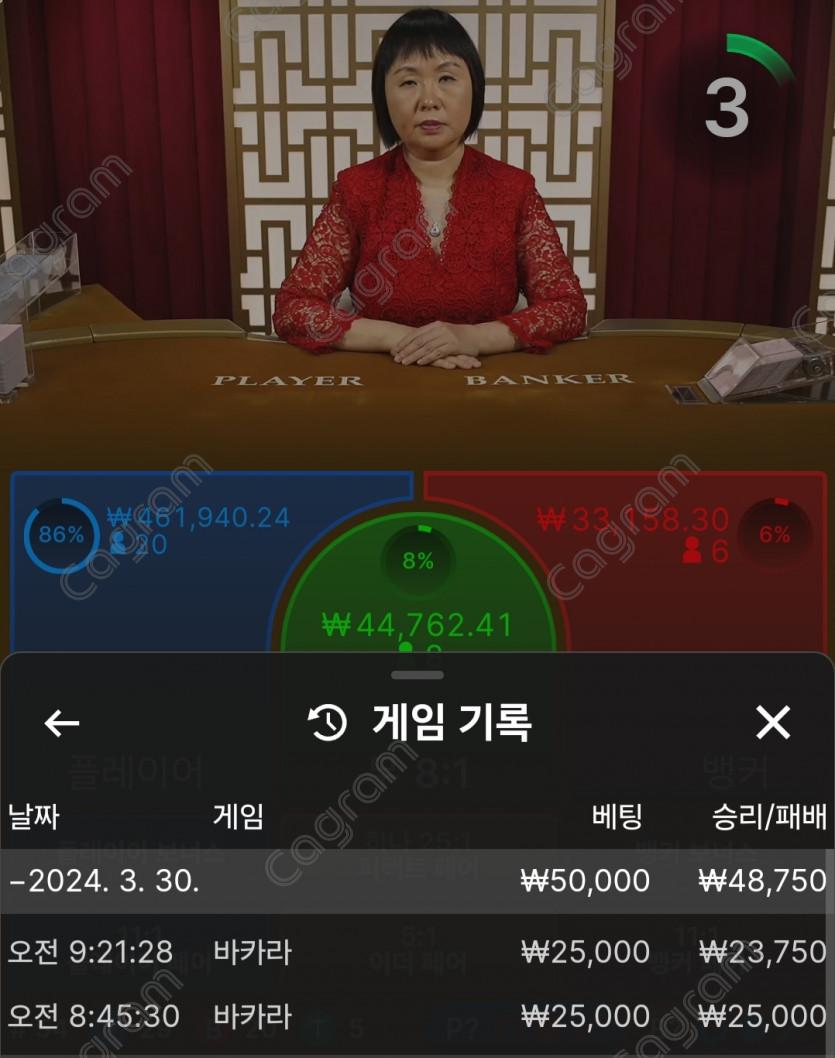The width and height of the screenshot is (835, 1058).
Task: Close the 게임 기록 panel
Action: tap(773, 722)
